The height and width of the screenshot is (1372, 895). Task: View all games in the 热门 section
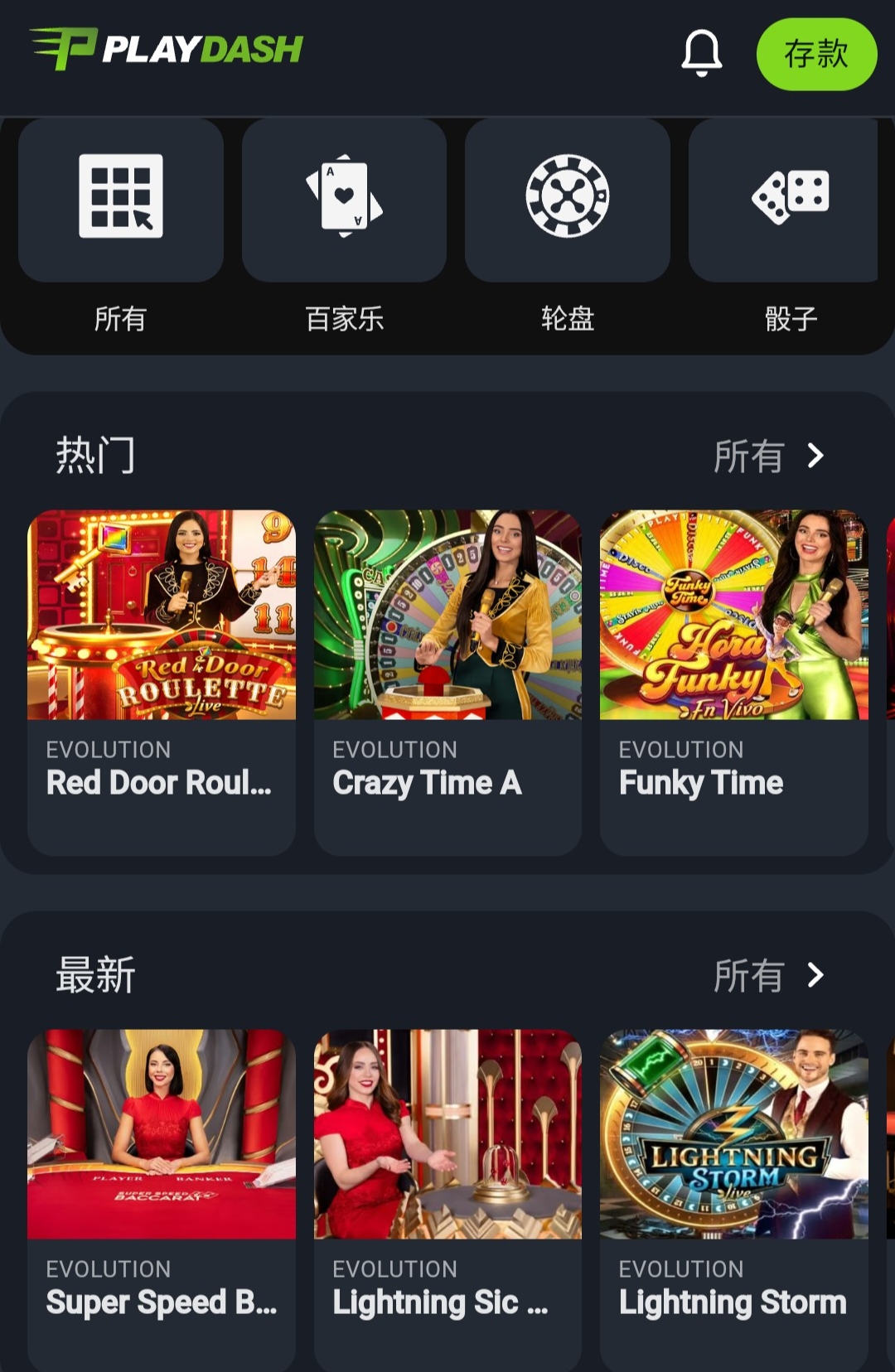coord(768,456)
